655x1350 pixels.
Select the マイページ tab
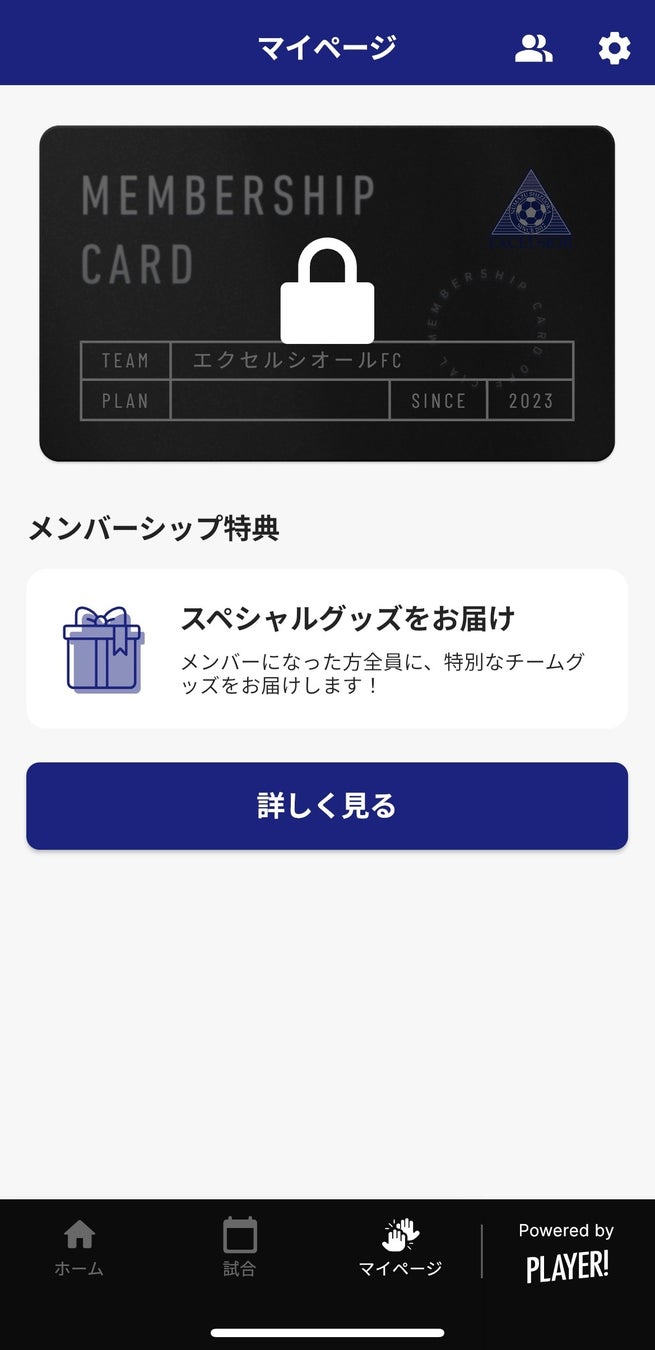[400, 1247]
